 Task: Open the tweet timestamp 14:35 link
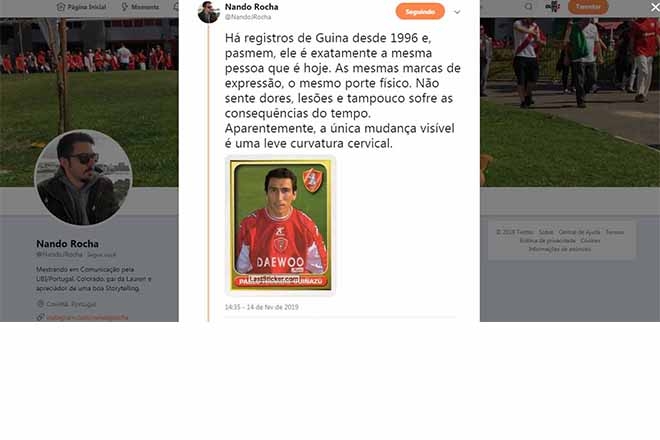tap(261, 307)
